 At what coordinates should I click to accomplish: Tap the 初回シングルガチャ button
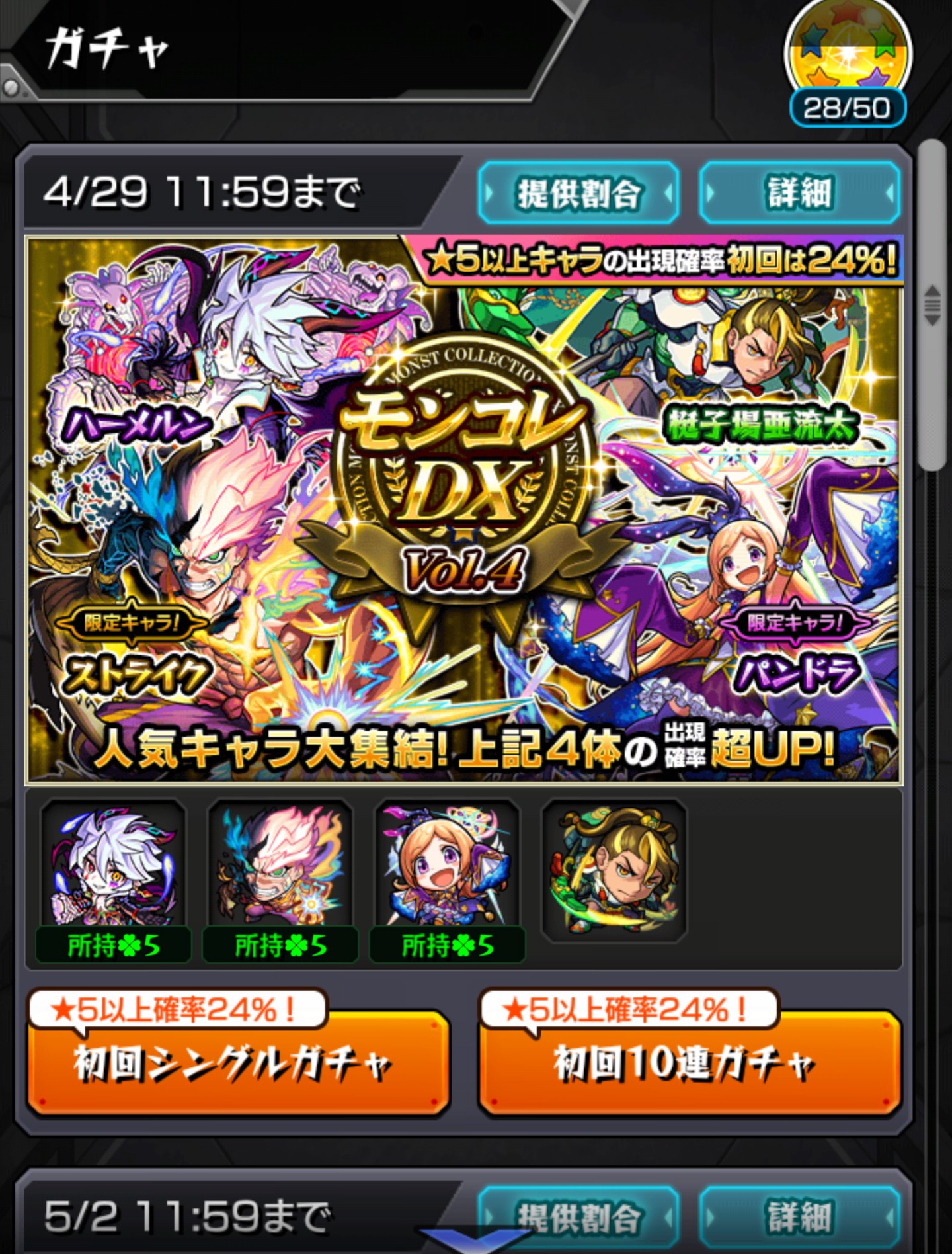coord(238,1063)
